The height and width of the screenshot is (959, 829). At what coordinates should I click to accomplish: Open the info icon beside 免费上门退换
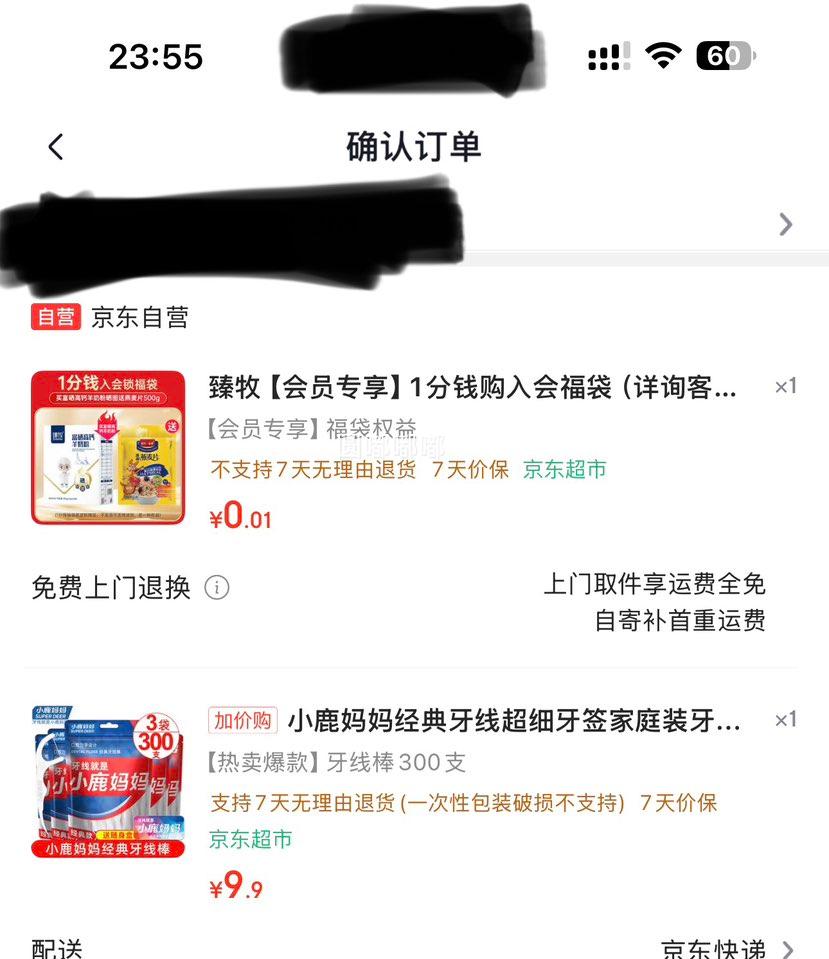click(218, 588)
